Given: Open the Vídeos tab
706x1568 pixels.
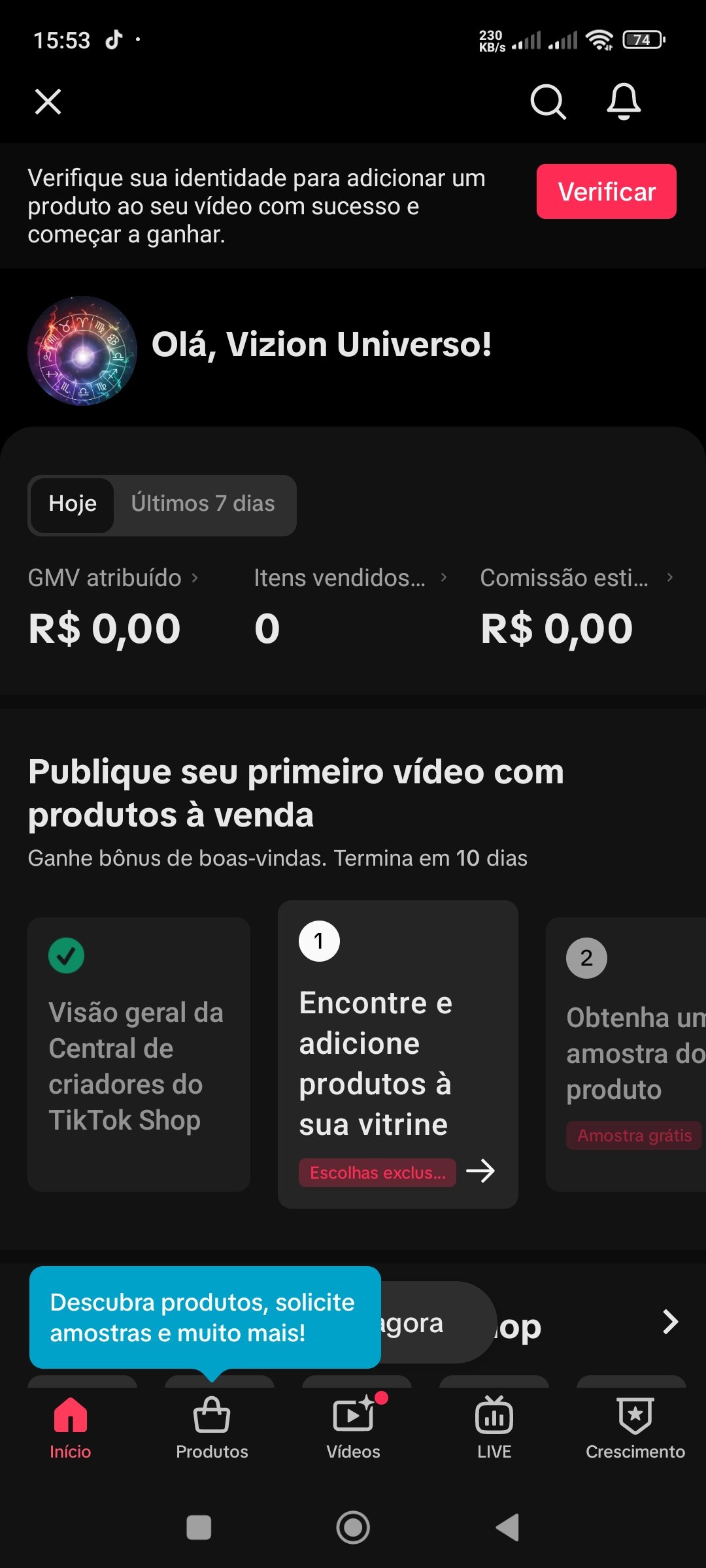Looking at the screenshot, I should click(x=353, y=1428).
